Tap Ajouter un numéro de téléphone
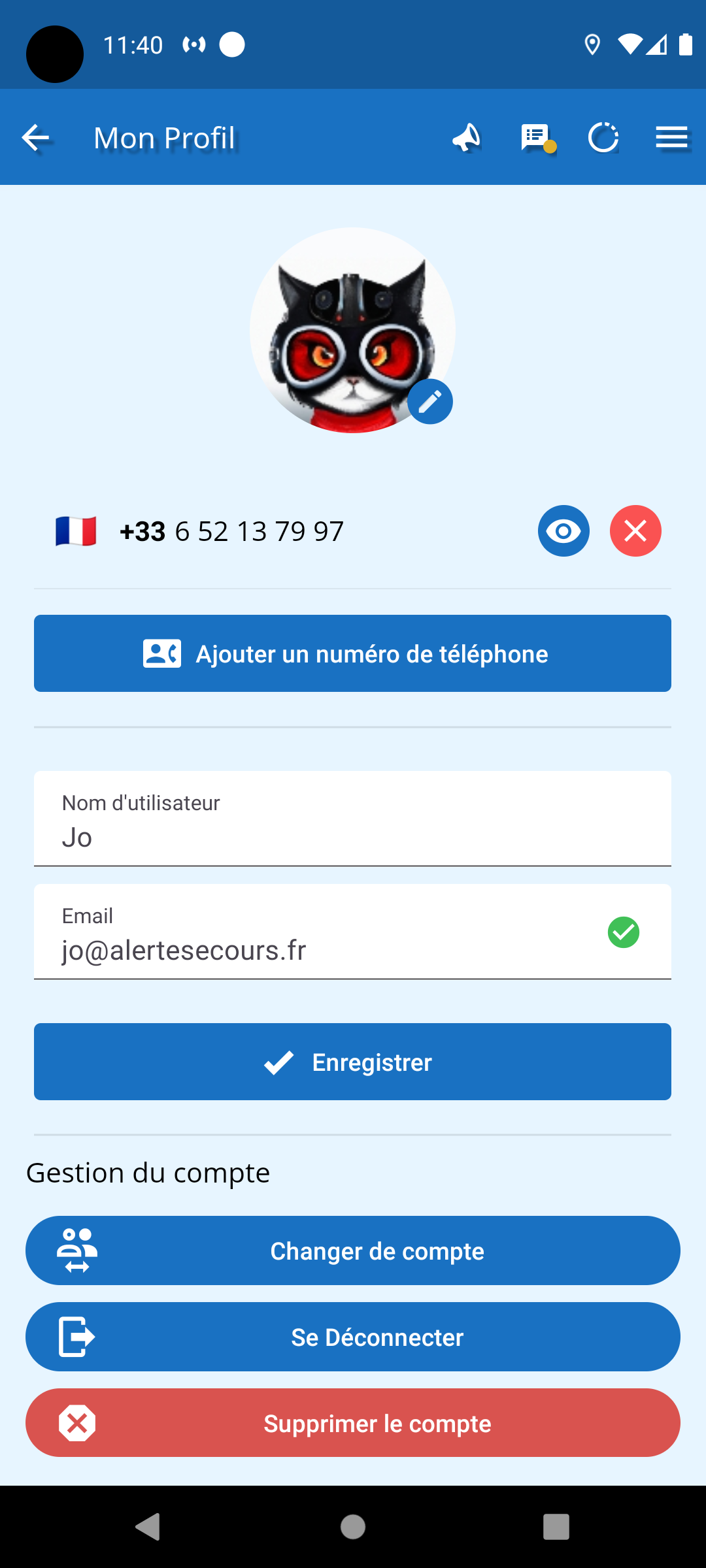This screenshot has height=1568, width=706. [x=352, y=653]
